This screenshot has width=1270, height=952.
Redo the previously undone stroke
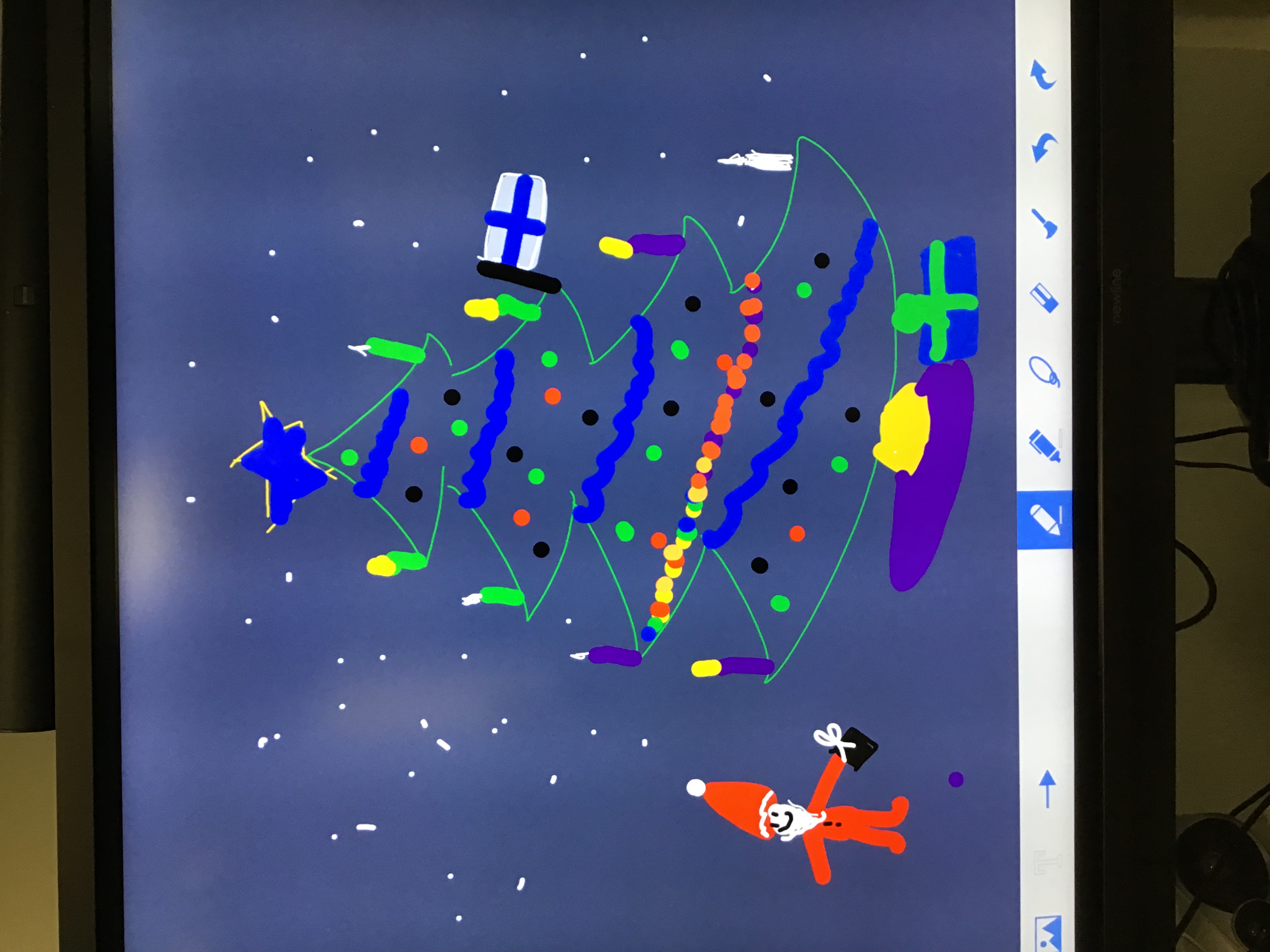coord(1043,75)
